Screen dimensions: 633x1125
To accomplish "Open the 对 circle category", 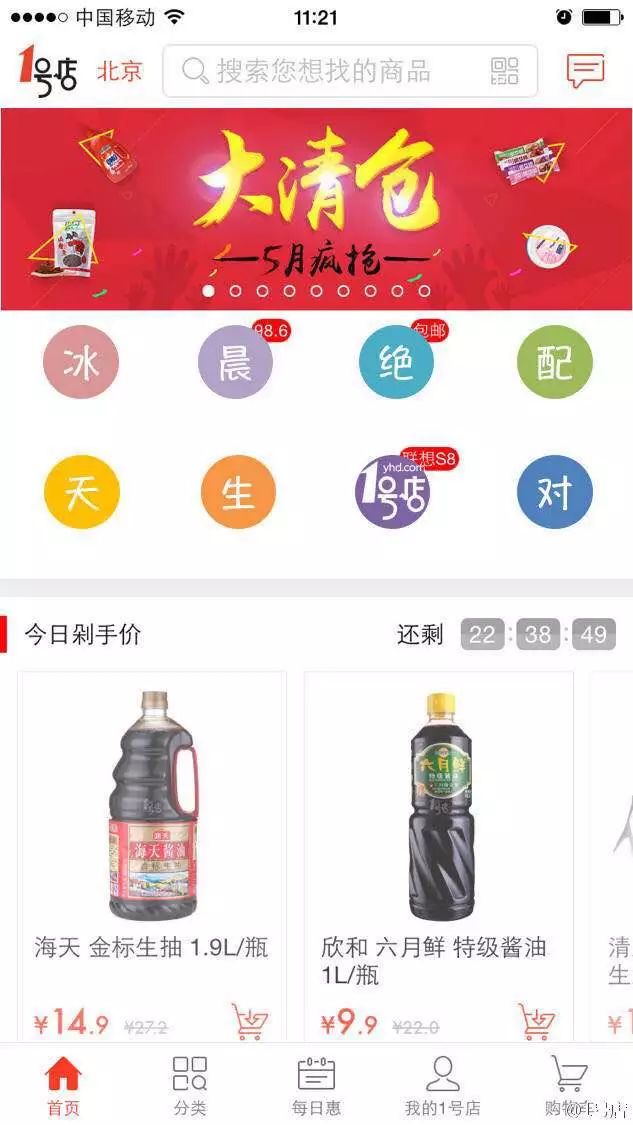I will (554, 492).
